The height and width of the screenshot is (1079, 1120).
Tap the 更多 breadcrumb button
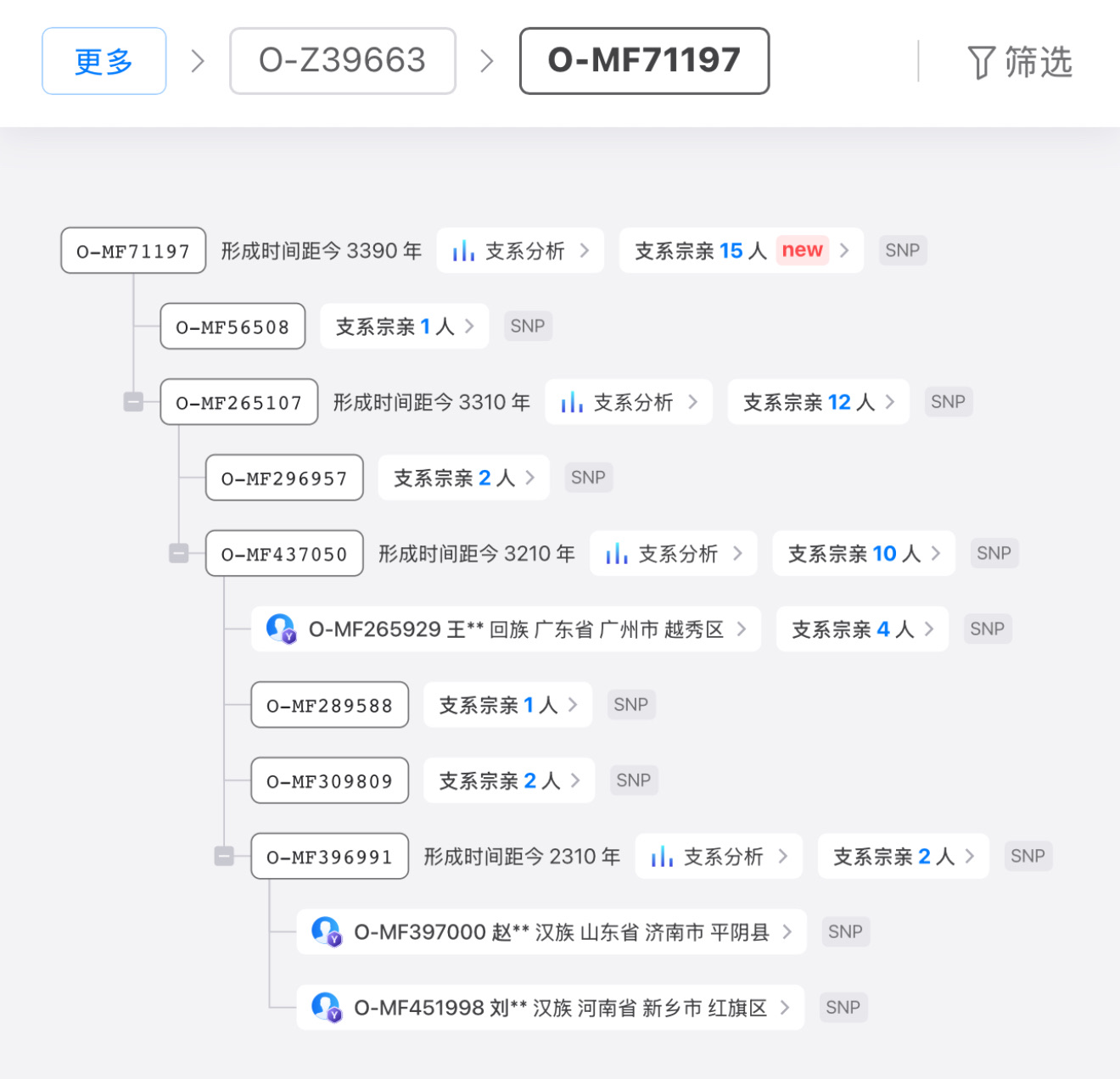coord(104,61)
